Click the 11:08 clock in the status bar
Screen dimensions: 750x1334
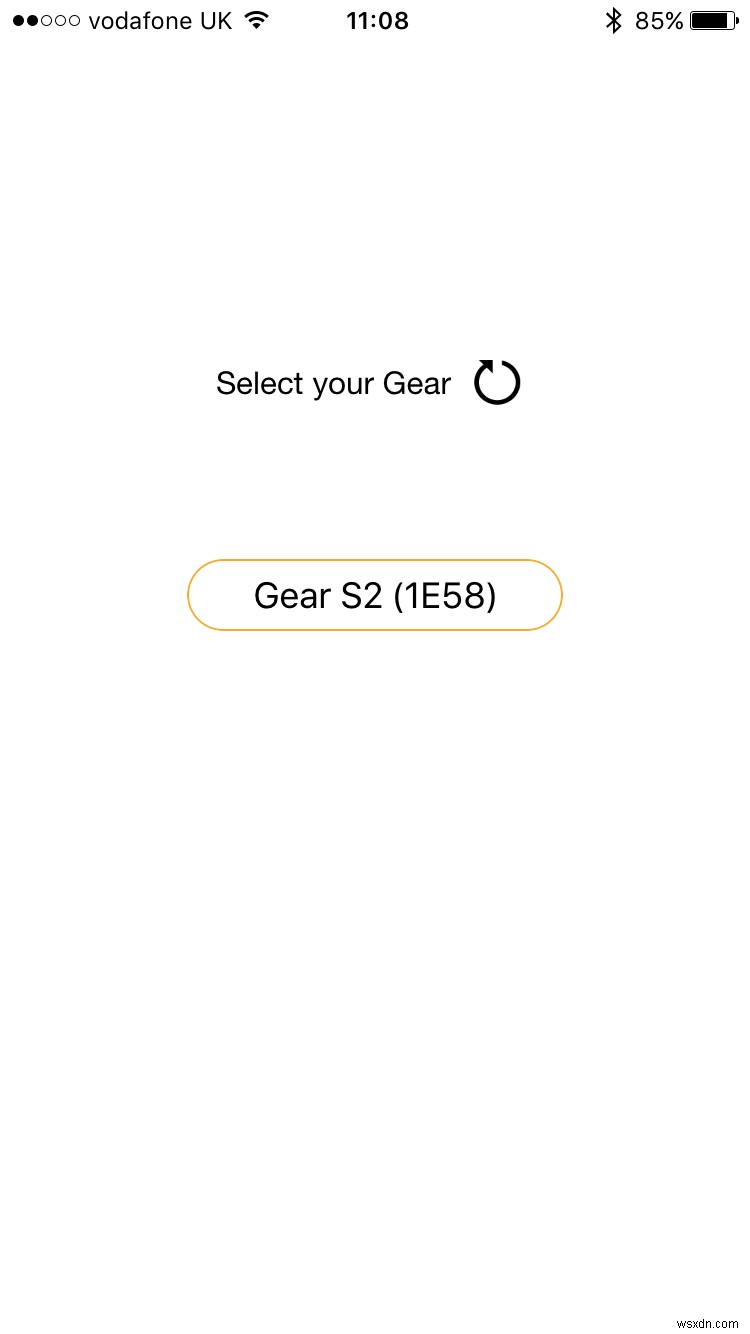(377, 19)
